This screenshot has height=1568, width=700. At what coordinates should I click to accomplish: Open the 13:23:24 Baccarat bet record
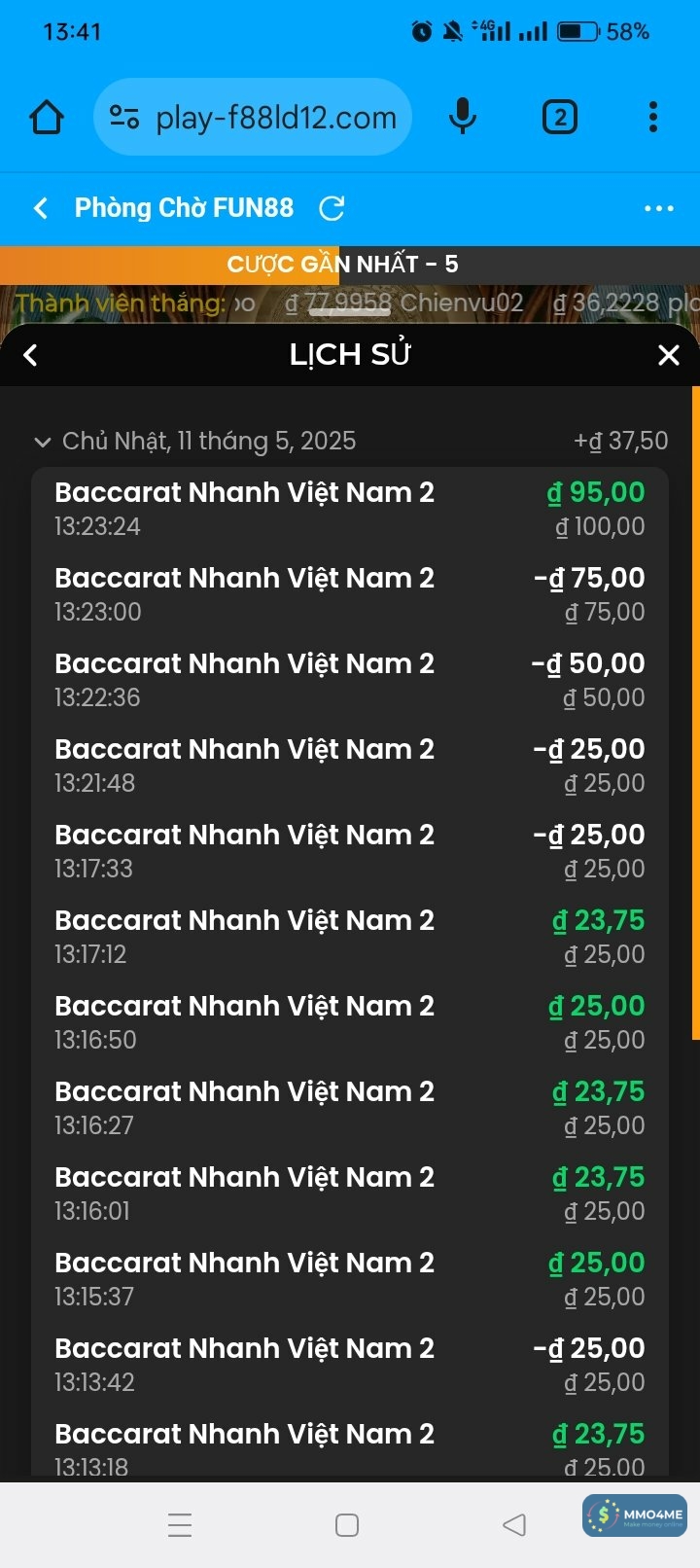point(350,509)
